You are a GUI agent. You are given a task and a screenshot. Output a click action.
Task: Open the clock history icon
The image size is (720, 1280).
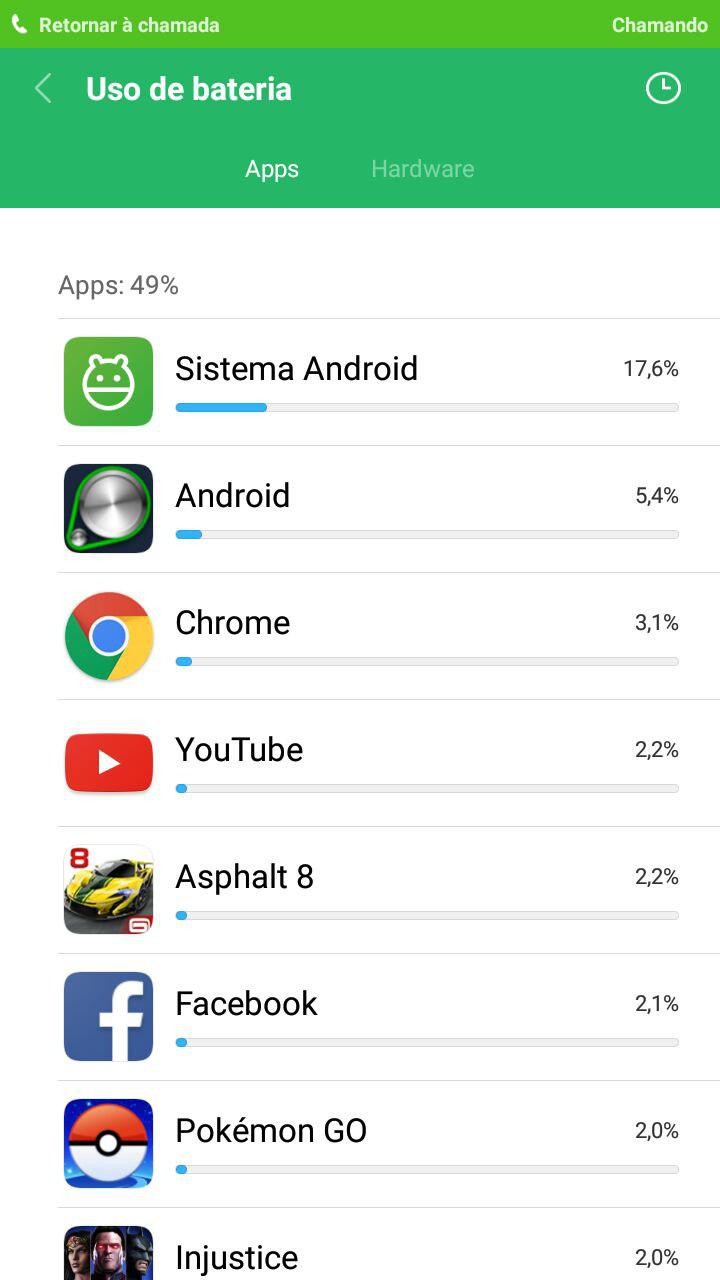coord(662,88)
